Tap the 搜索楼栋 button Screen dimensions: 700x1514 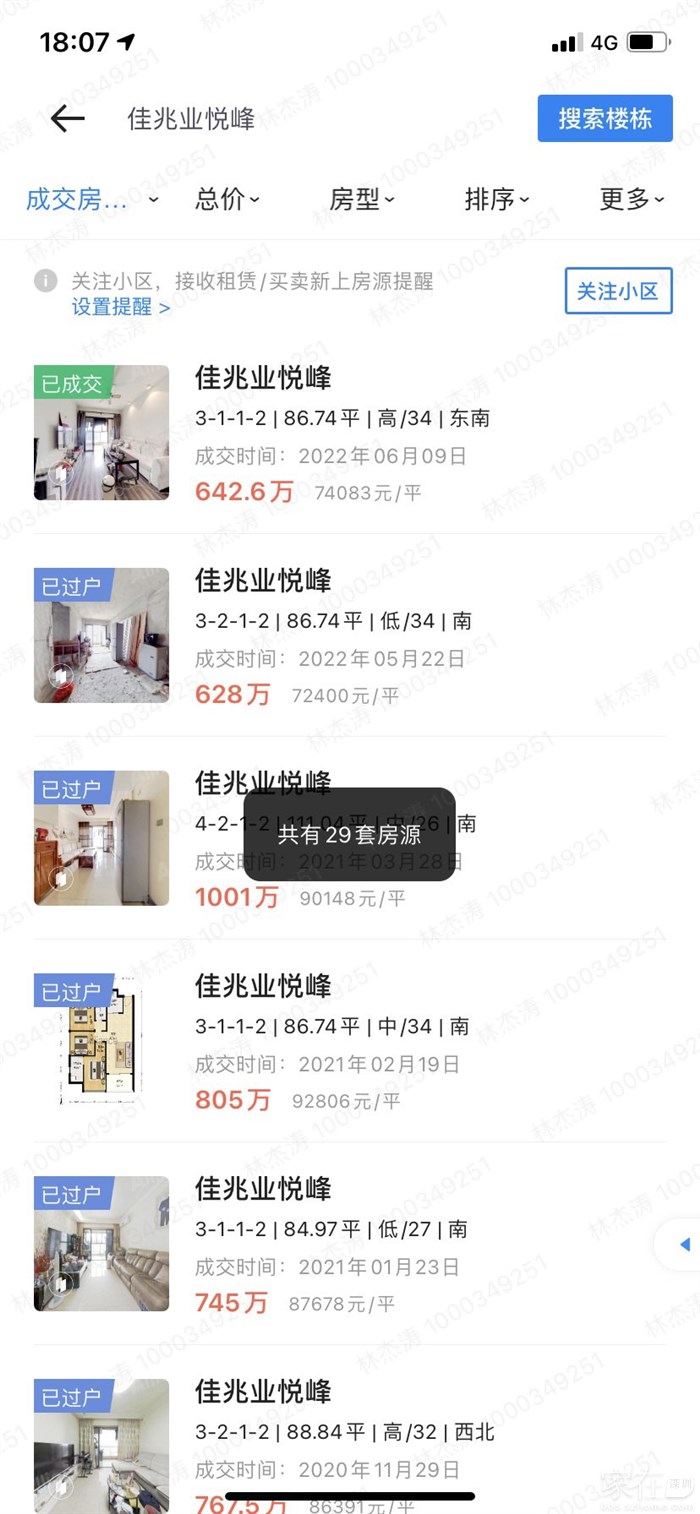(604, 119)
